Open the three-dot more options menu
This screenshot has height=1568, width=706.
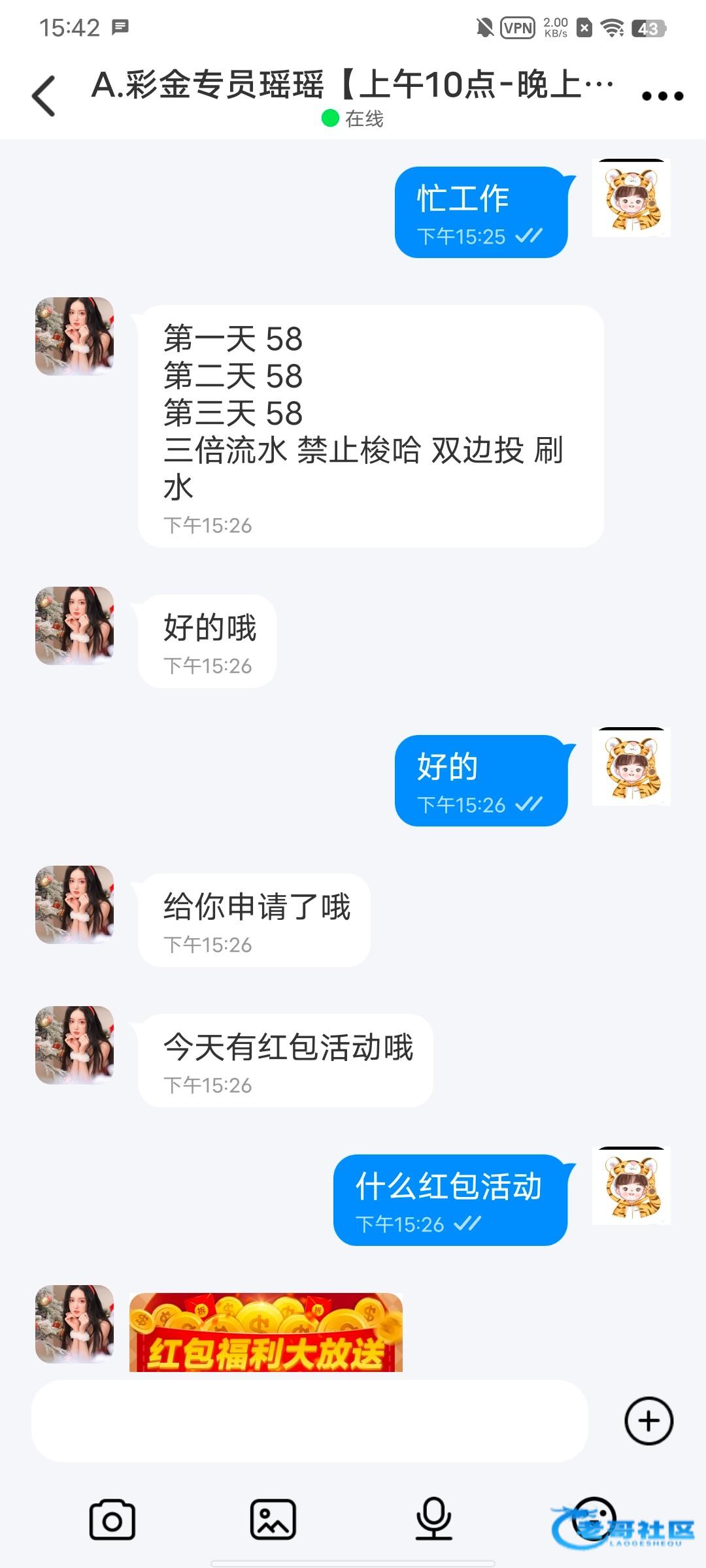coord(662,96)
